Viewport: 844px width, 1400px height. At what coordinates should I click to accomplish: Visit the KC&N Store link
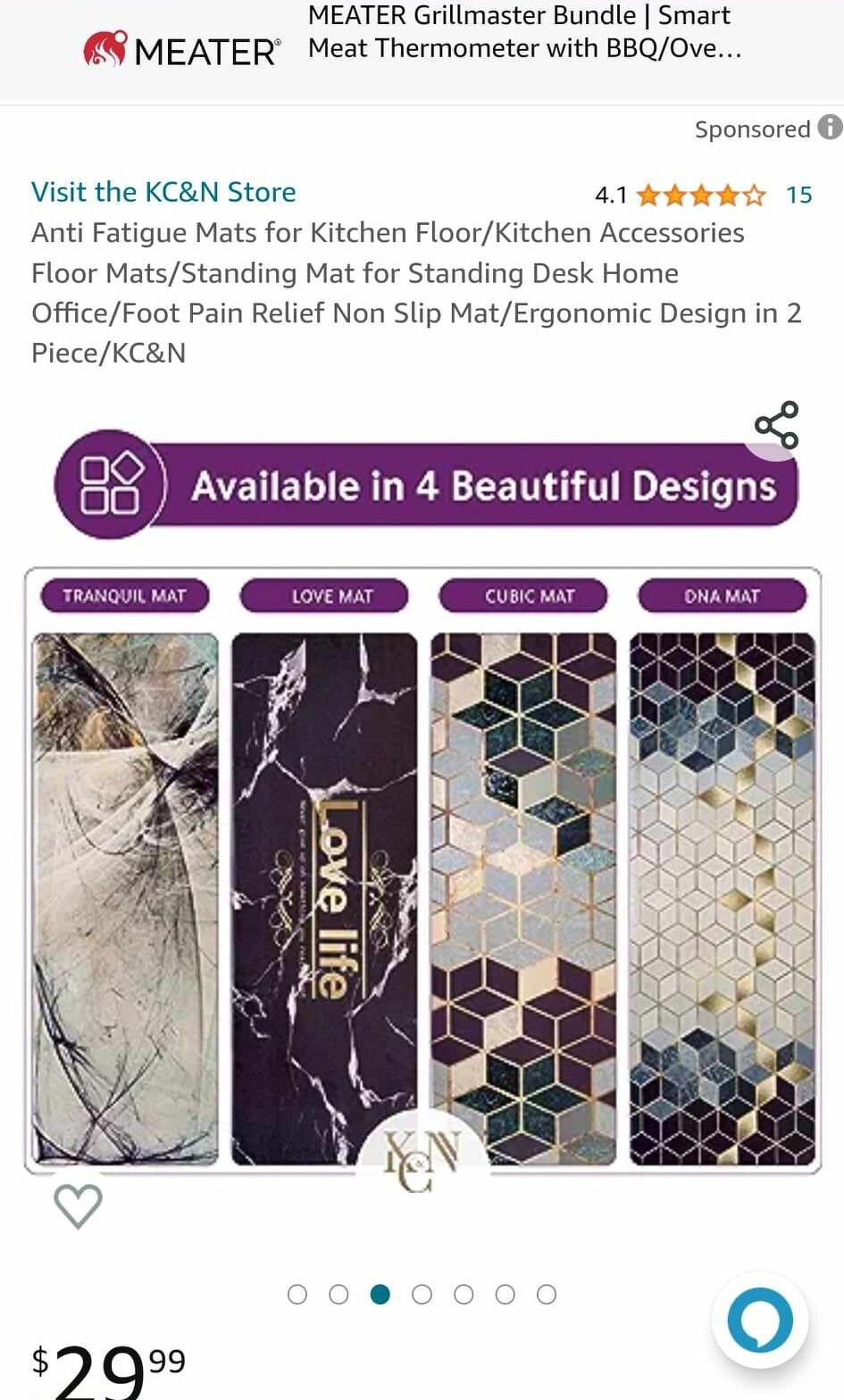click(x=163, y=192)
